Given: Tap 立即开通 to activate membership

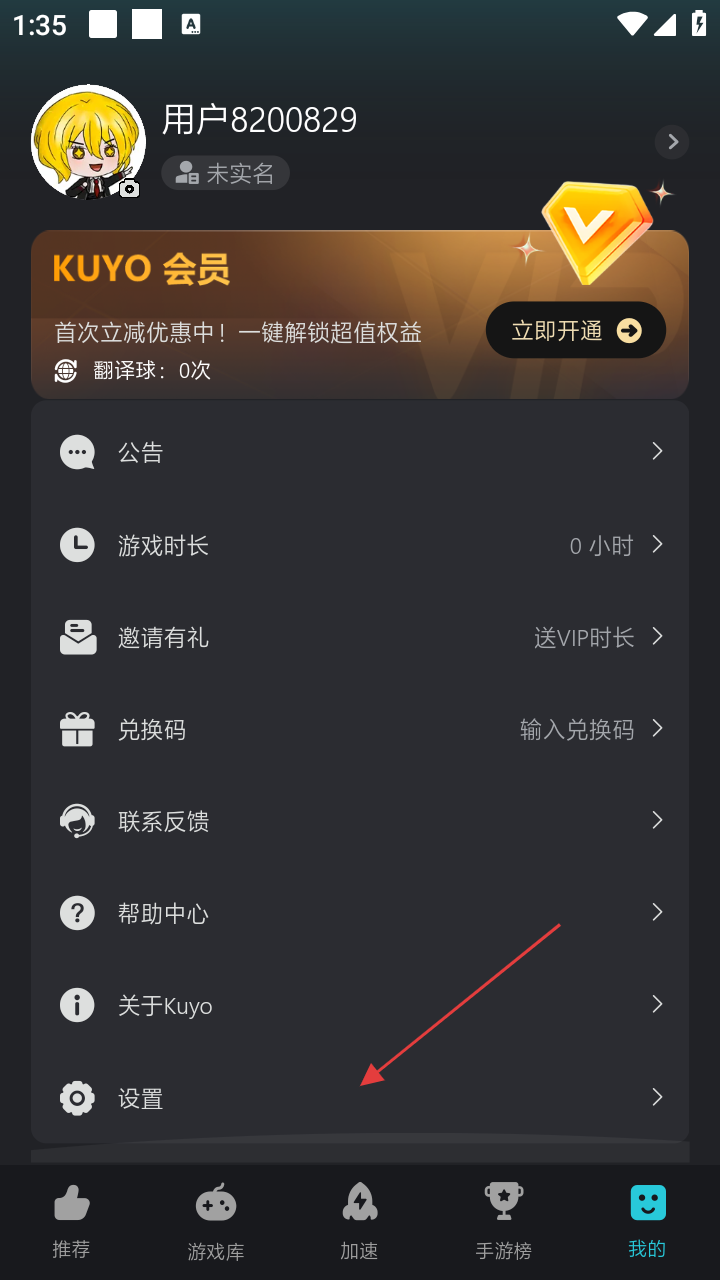Looking at the screenshot, I should pos(575,331).
